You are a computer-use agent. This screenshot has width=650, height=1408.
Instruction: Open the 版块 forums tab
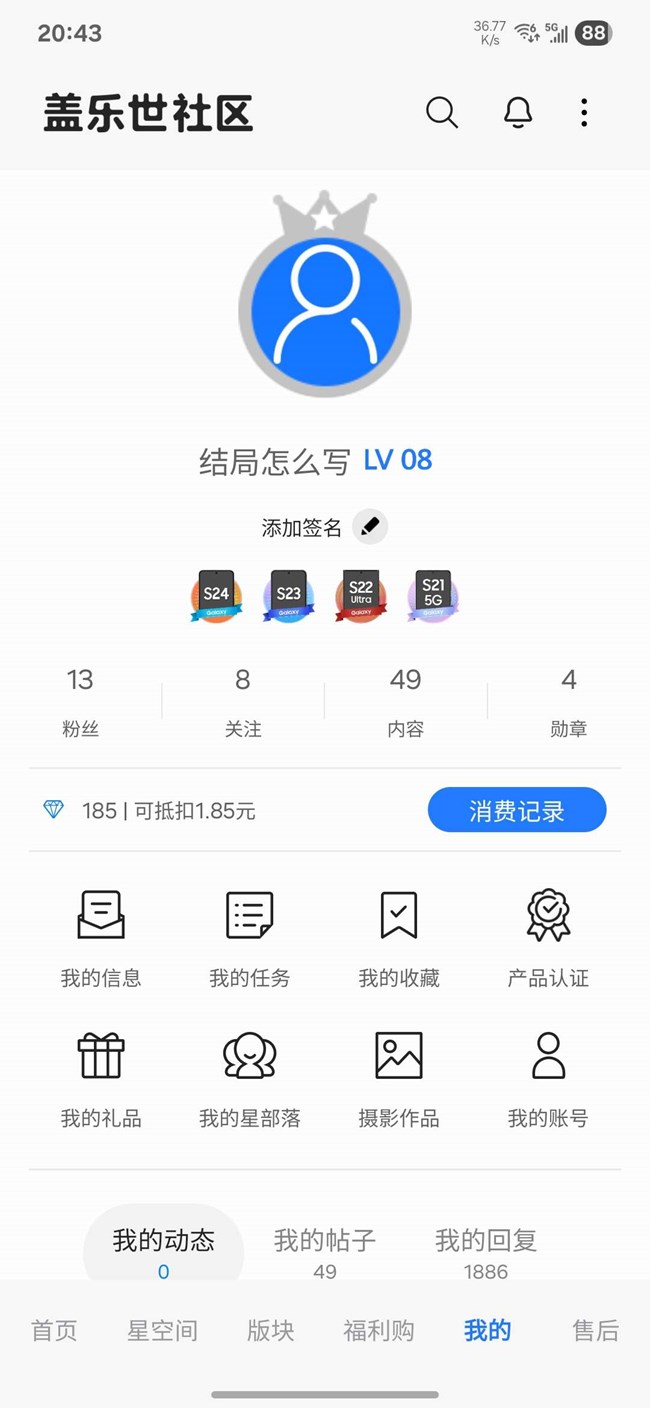point(271,1331)
